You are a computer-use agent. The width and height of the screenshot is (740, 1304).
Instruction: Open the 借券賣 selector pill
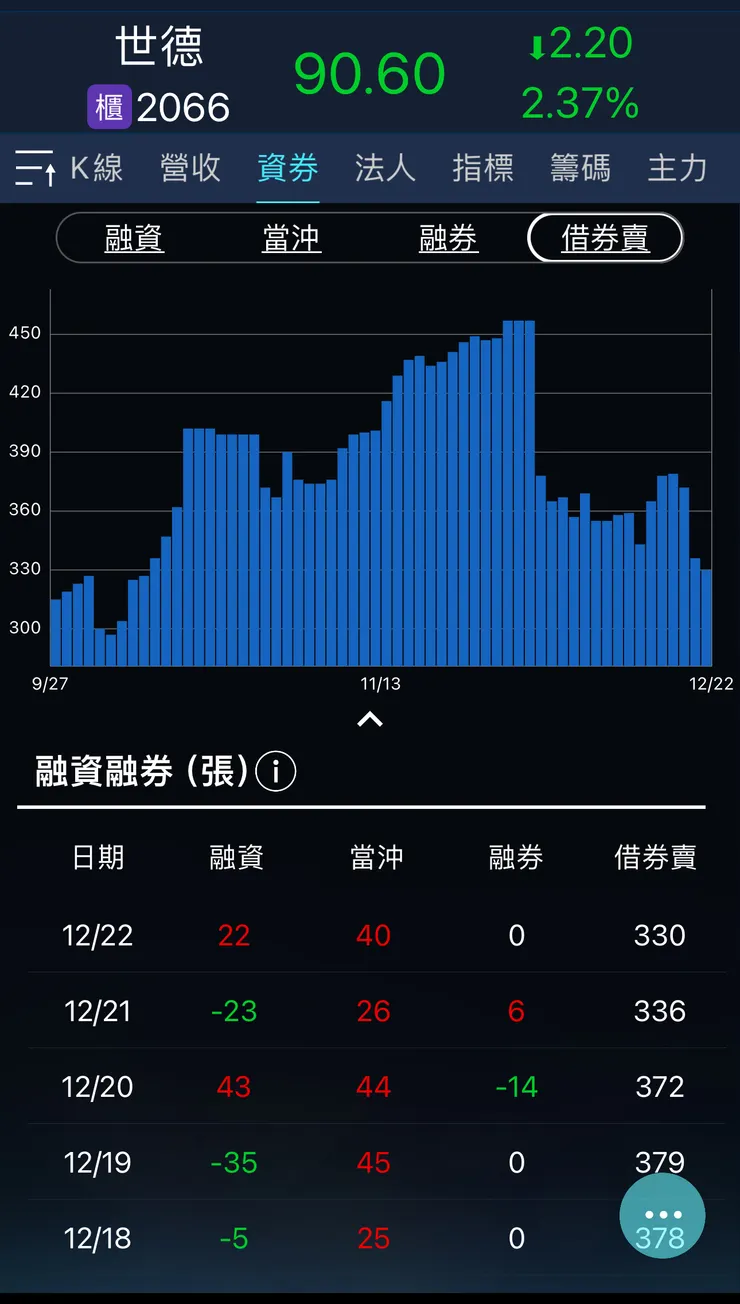(605, 237)
